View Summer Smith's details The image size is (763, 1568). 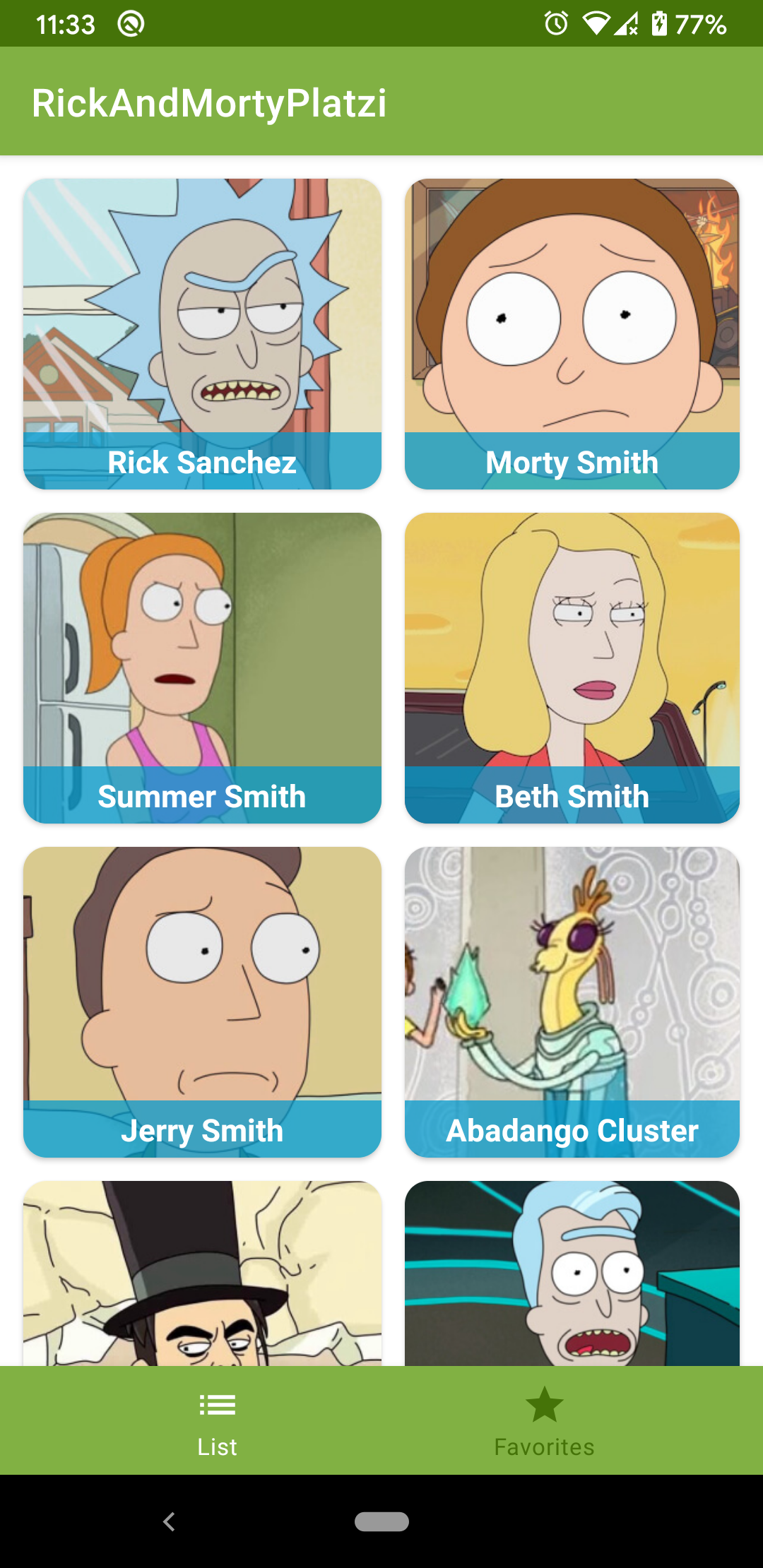(x=202, y=667)
